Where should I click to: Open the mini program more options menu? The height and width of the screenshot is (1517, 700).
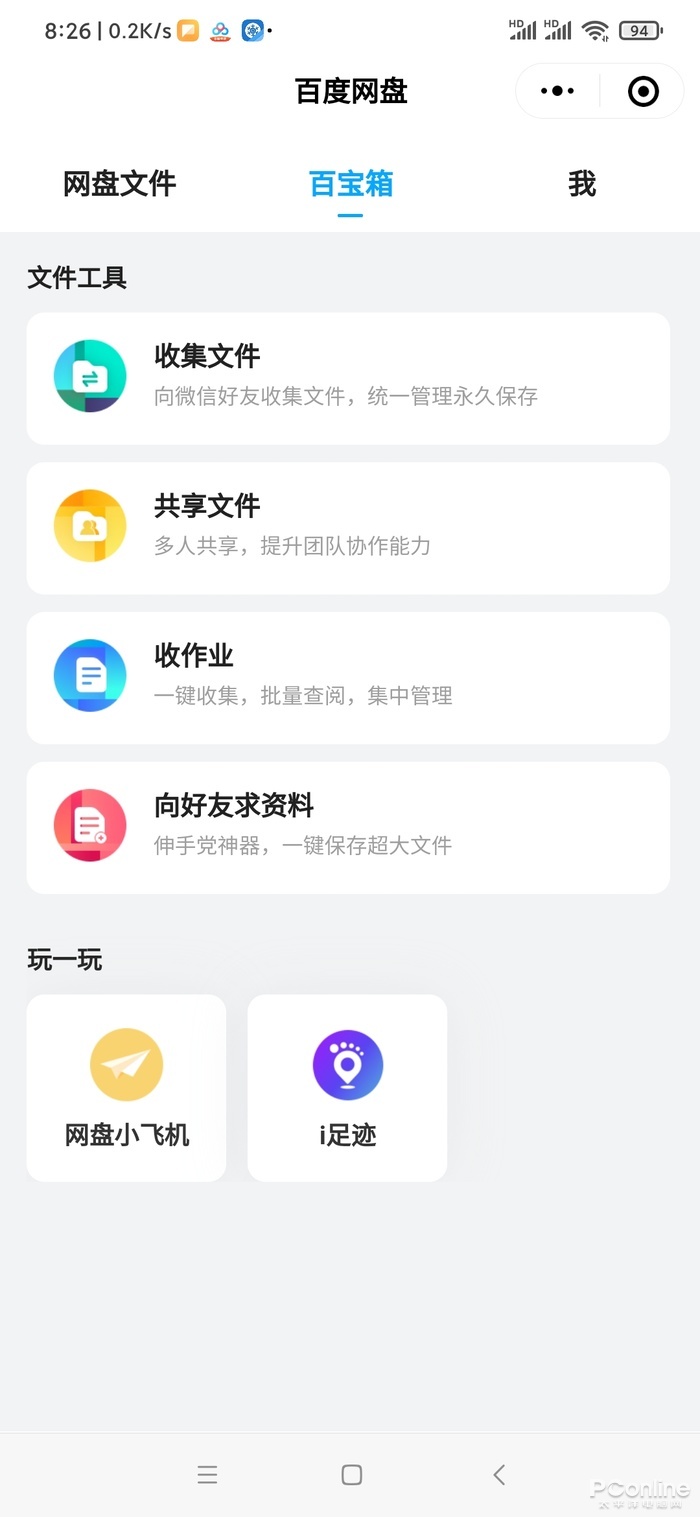tap(557, 91)
